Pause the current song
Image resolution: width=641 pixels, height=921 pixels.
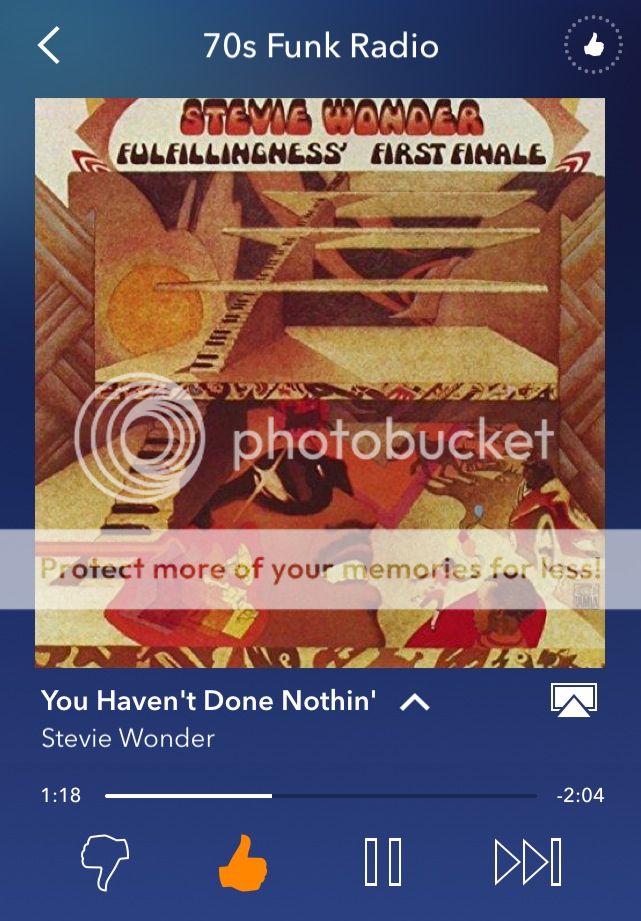[382, 862]
